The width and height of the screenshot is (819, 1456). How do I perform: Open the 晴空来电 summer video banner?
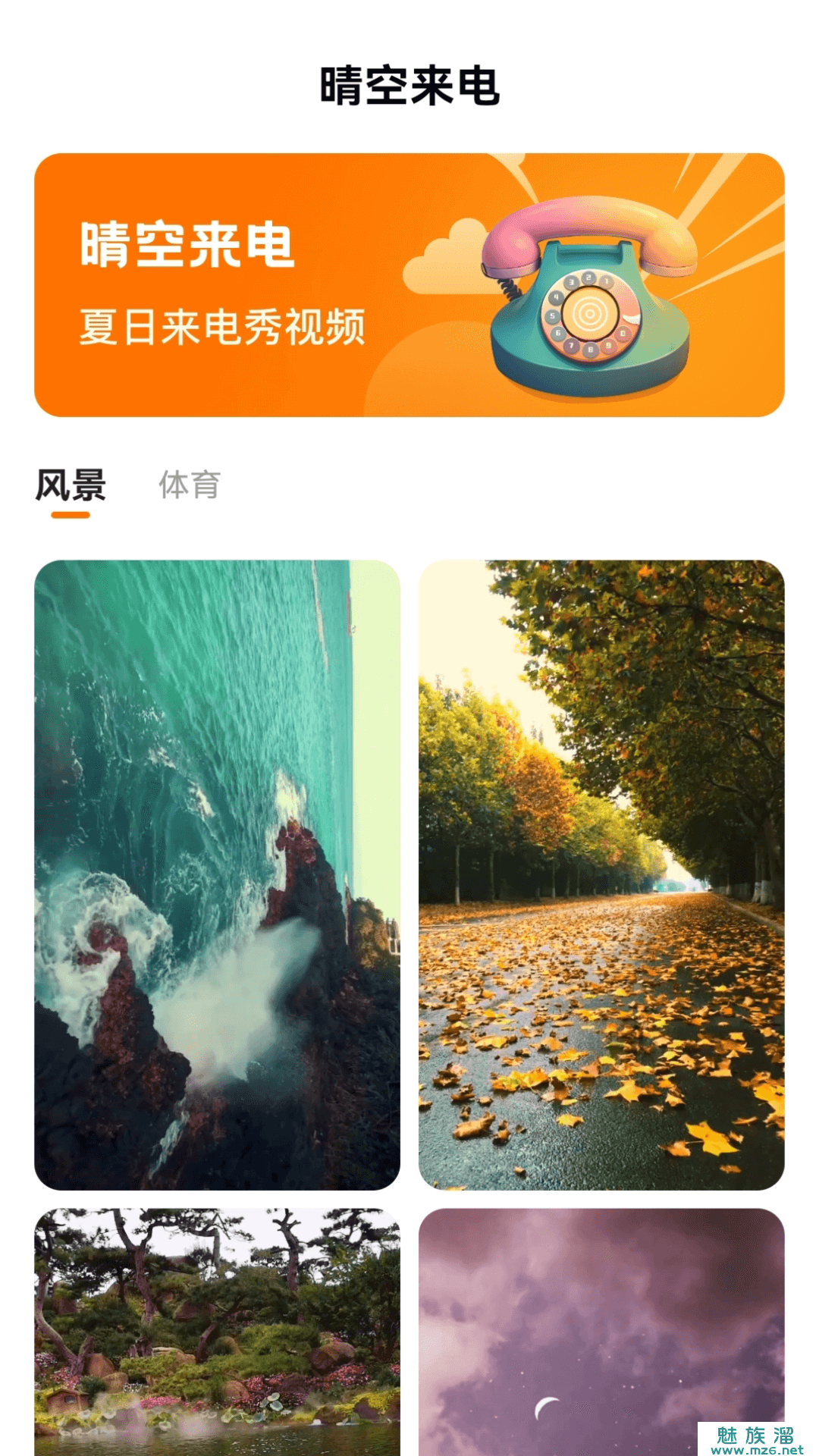coord(409,285)
